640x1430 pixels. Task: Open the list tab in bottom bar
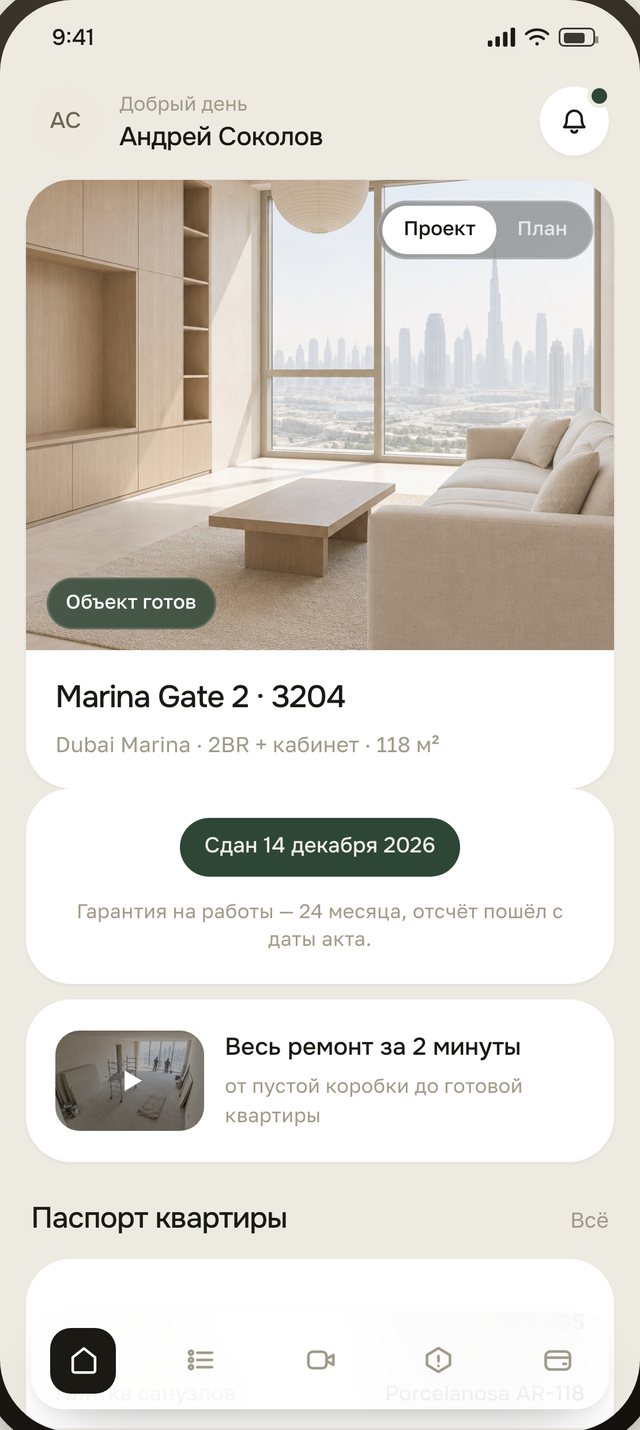click(x=200, y=1361)
